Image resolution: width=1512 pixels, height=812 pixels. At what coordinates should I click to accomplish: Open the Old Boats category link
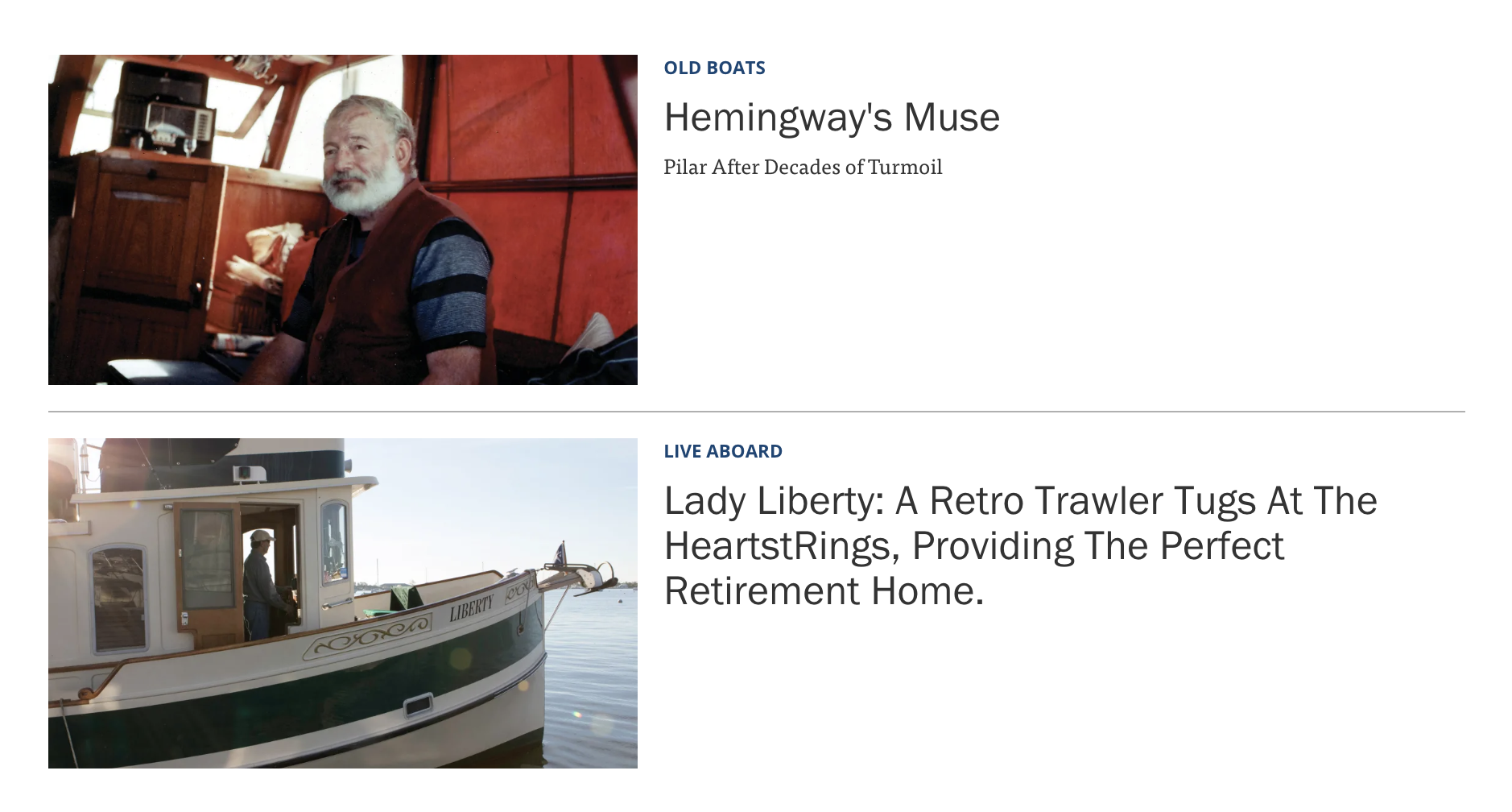(714, 68)
